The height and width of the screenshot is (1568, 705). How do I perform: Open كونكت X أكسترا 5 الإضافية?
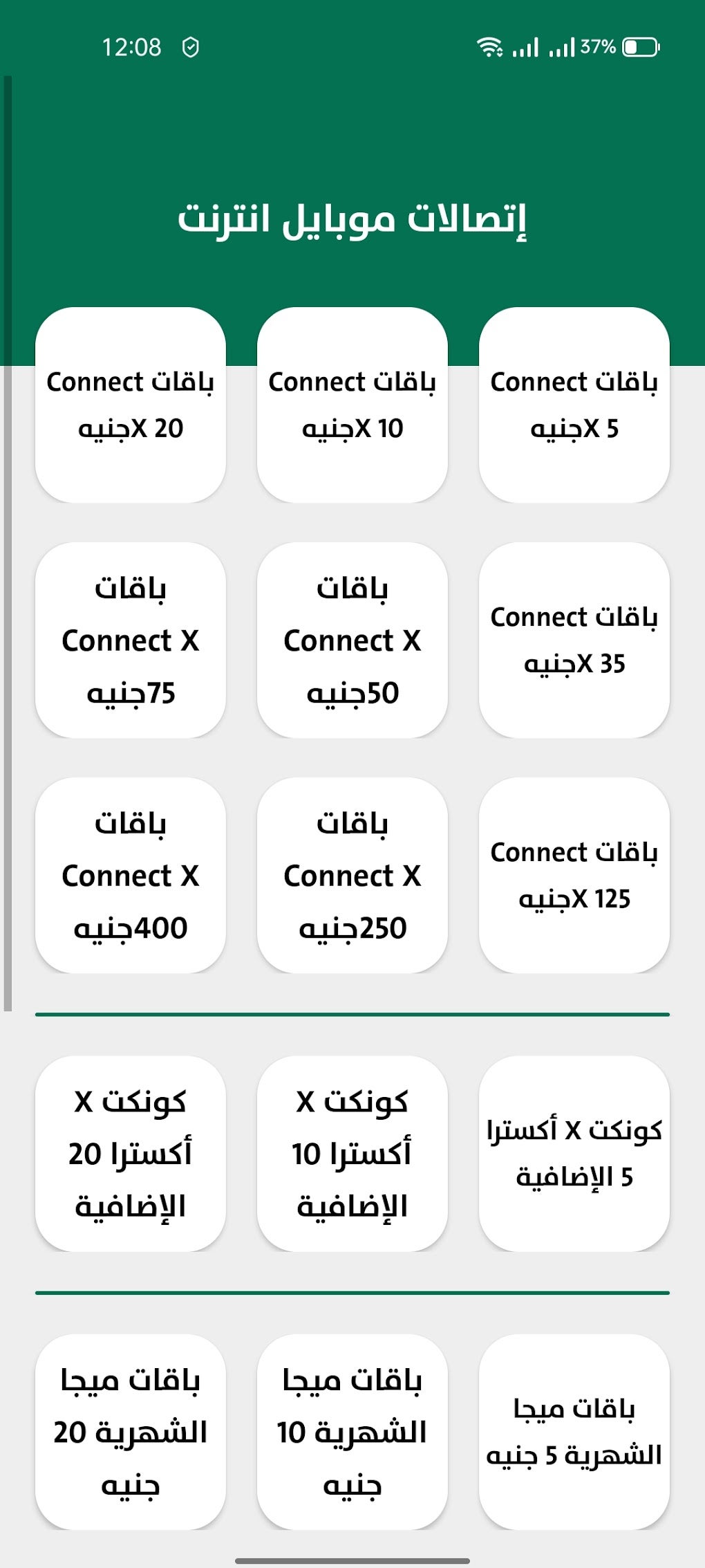tap(574, 1153)
